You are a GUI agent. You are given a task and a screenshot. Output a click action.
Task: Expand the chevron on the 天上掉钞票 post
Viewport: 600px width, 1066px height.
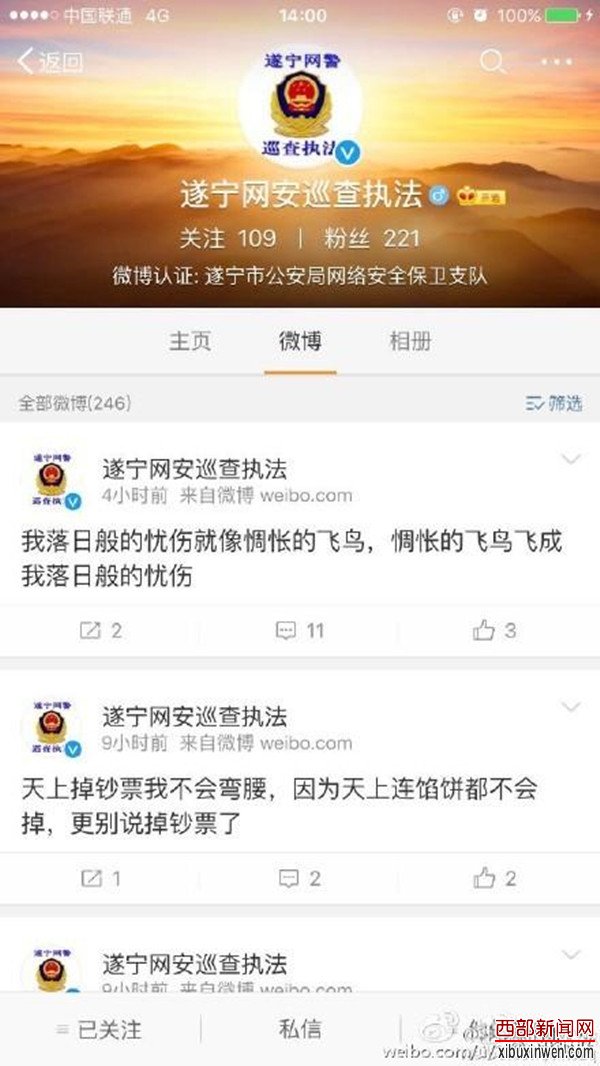point(571,707)
